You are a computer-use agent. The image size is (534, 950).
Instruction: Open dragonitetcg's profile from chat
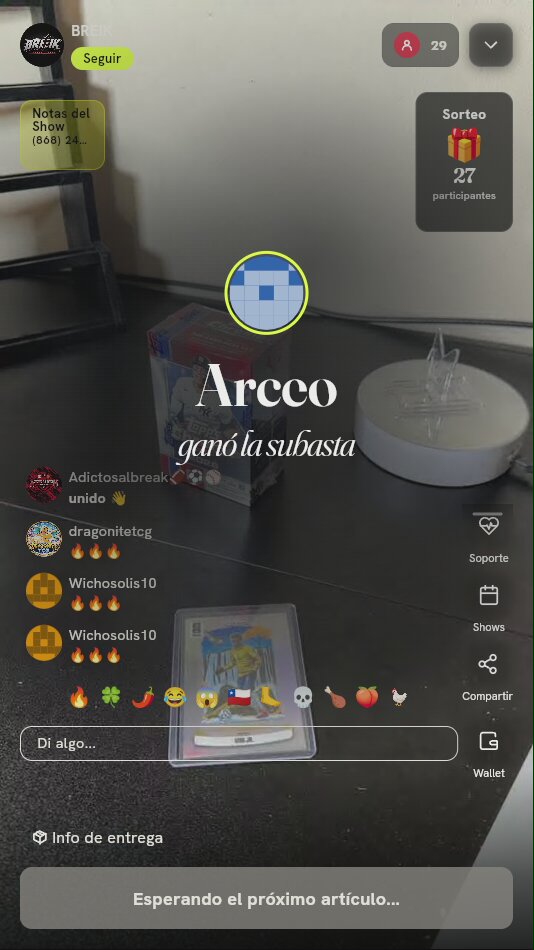44,539
